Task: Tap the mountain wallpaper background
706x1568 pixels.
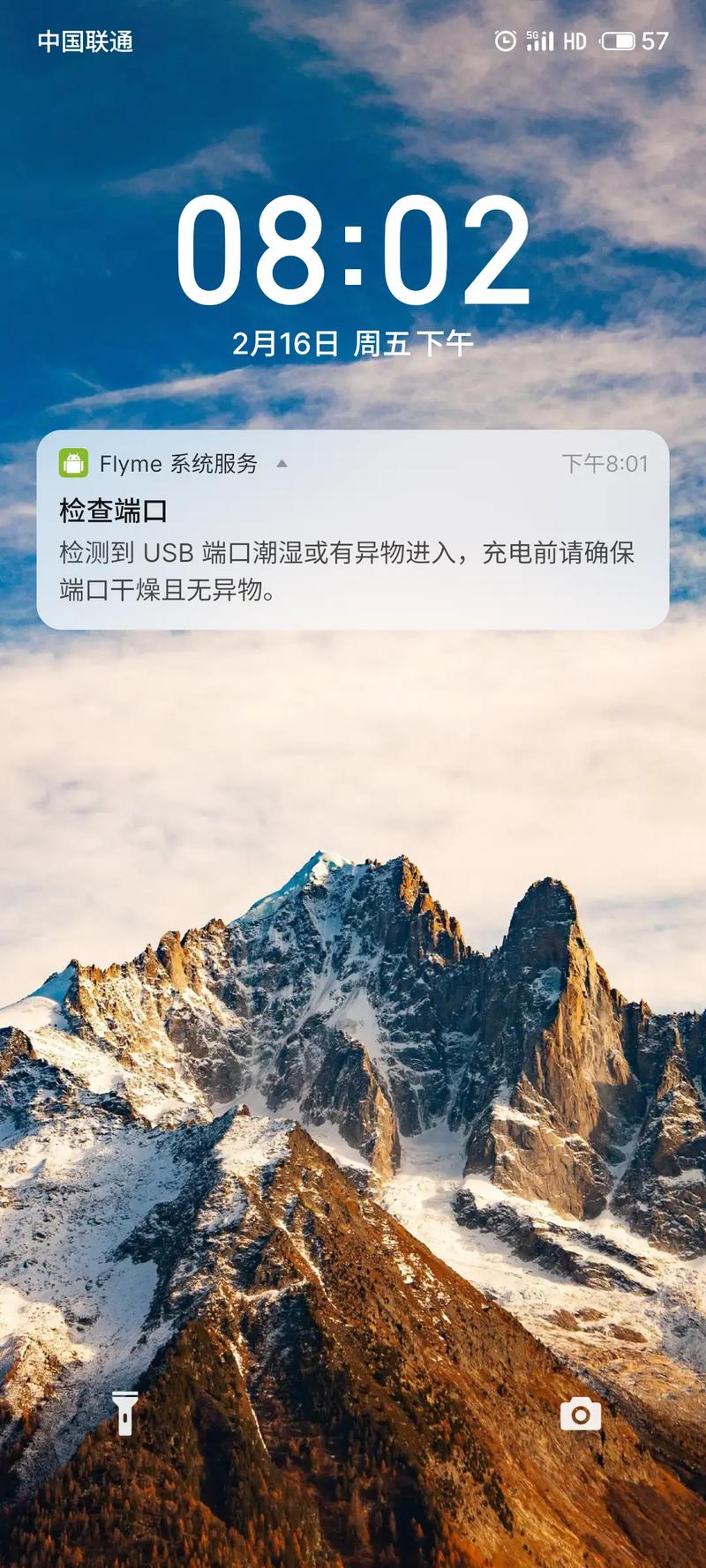Action: (x=353, y=1058)
